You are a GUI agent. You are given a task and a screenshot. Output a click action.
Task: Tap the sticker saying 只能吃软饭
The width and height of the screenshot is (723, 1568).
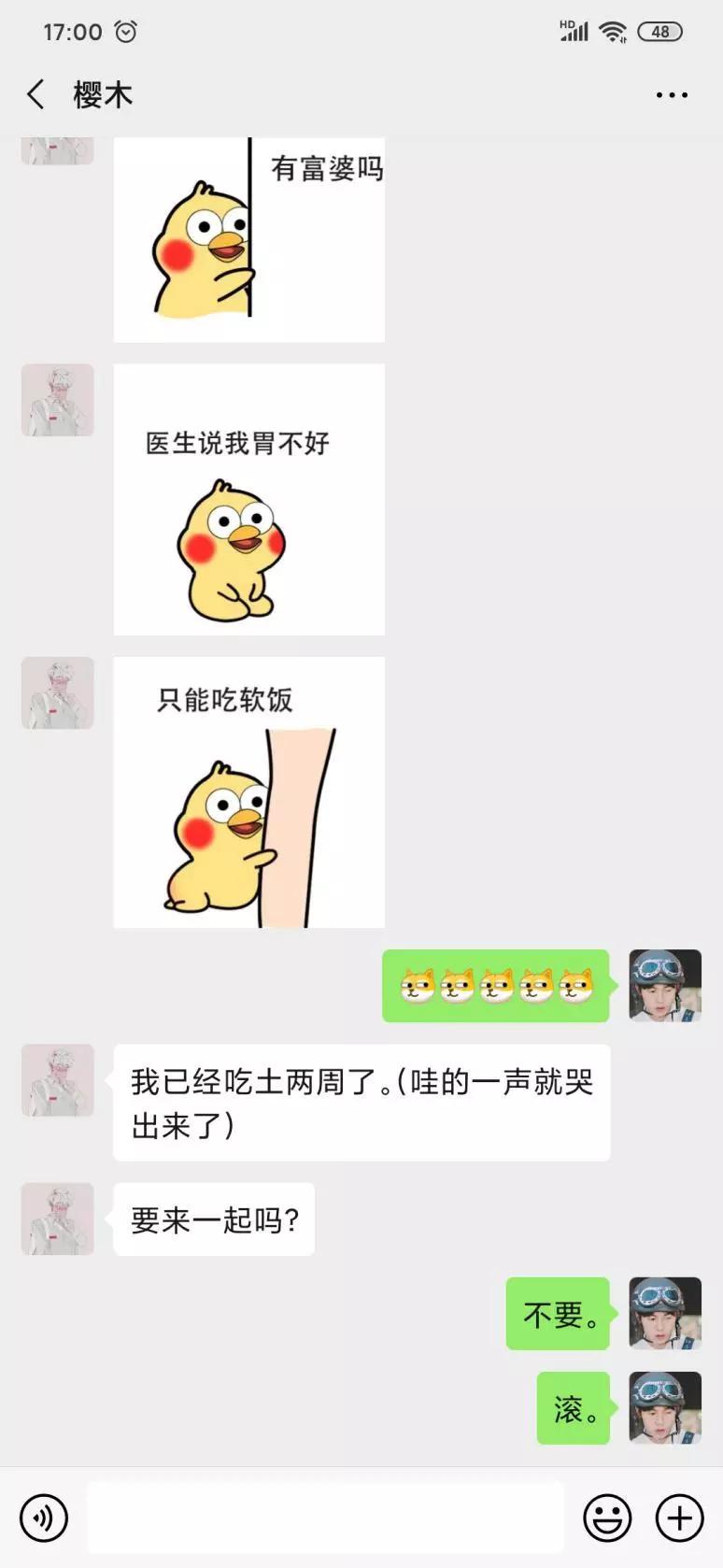coord(248,792)
